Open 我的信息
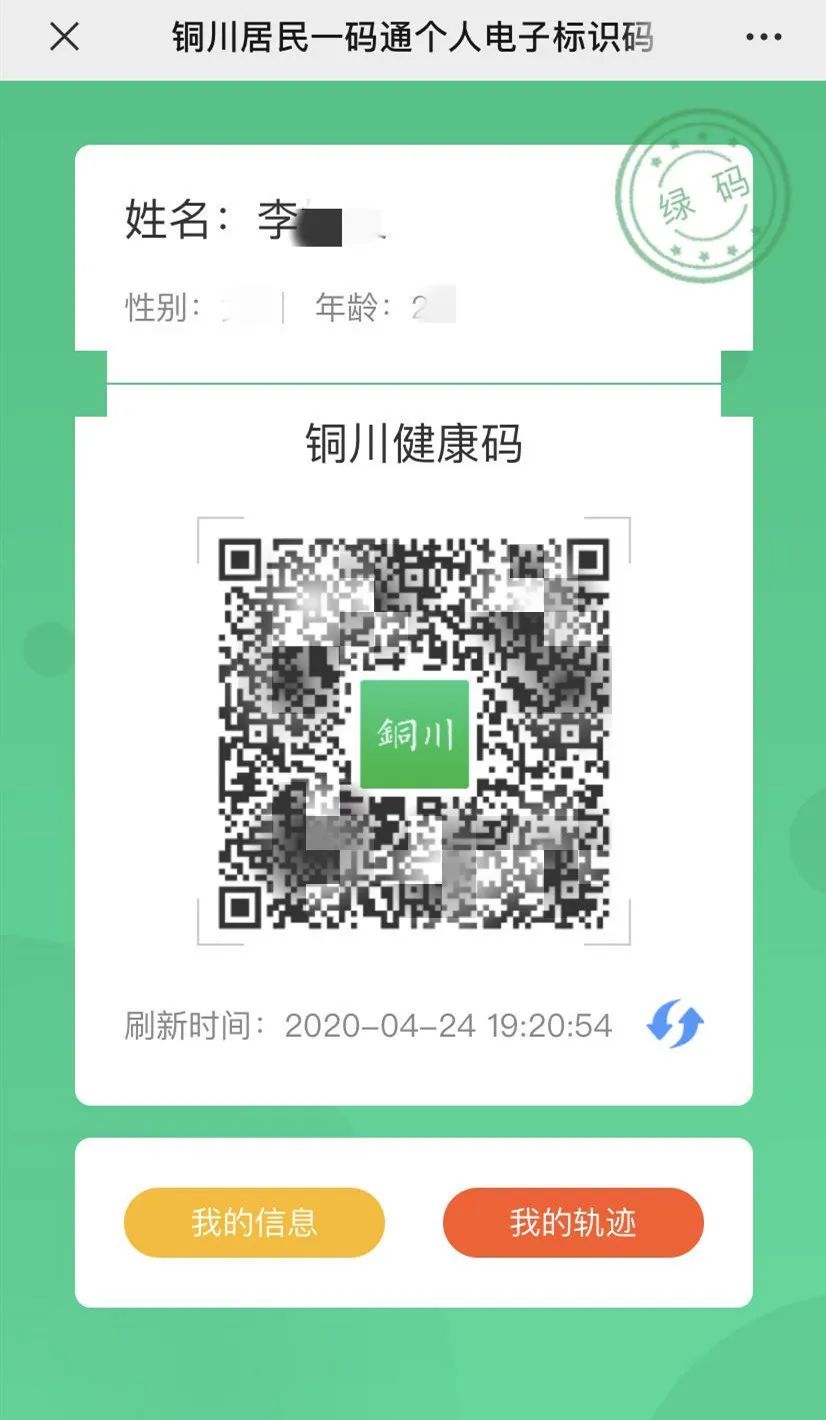The width and height of the screenshot is (826, 1420). coord(254,1222)
